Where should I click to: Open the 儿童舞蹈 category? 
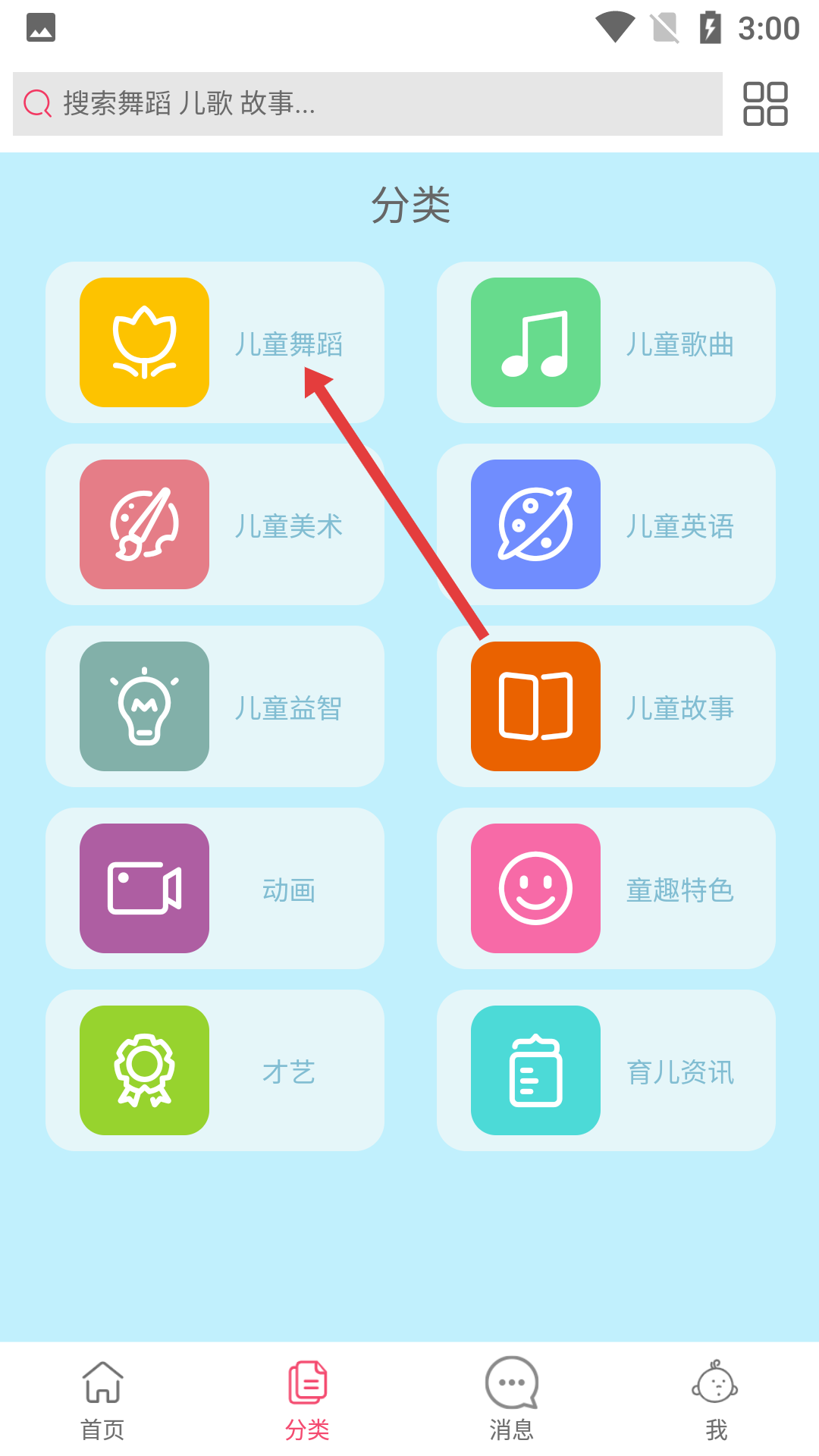(x=215, y=343)
